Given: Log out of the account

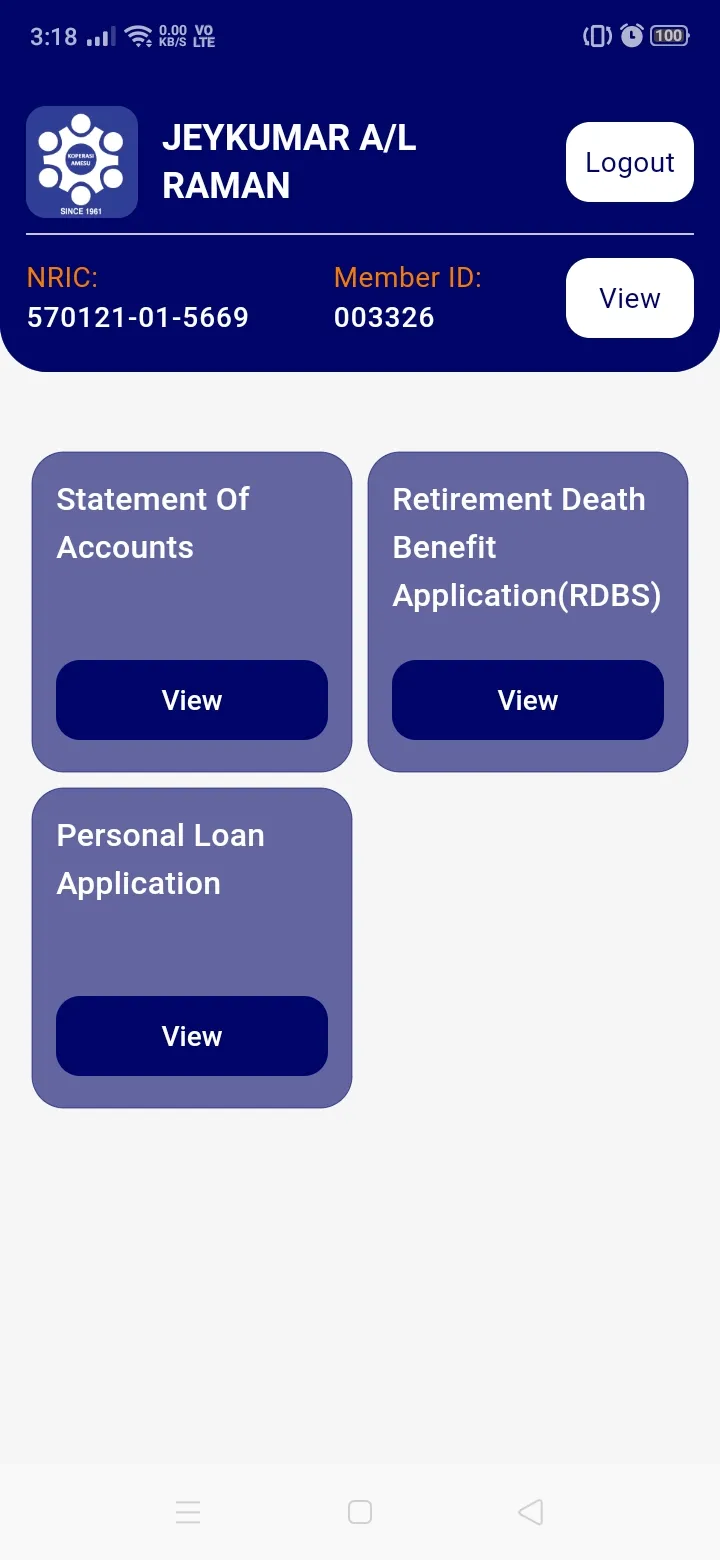Looking at the screenshot, I should click(x=629, y=162).
